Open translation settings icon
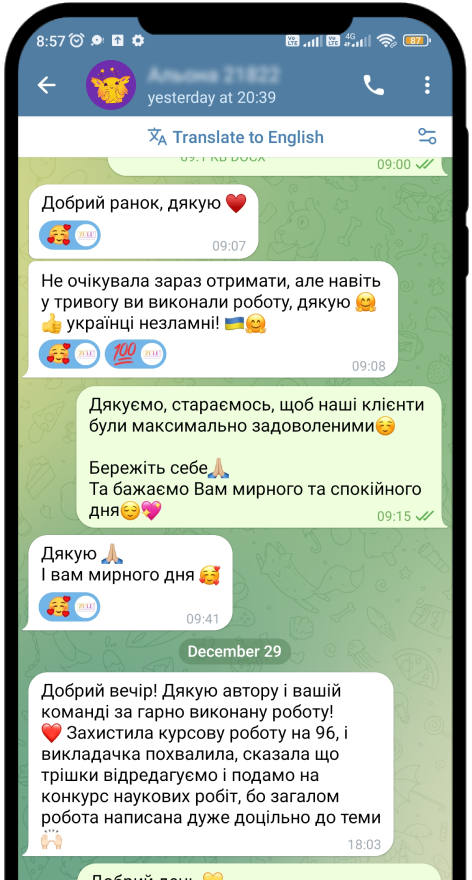472x880 pixels. tap(427, 136)
